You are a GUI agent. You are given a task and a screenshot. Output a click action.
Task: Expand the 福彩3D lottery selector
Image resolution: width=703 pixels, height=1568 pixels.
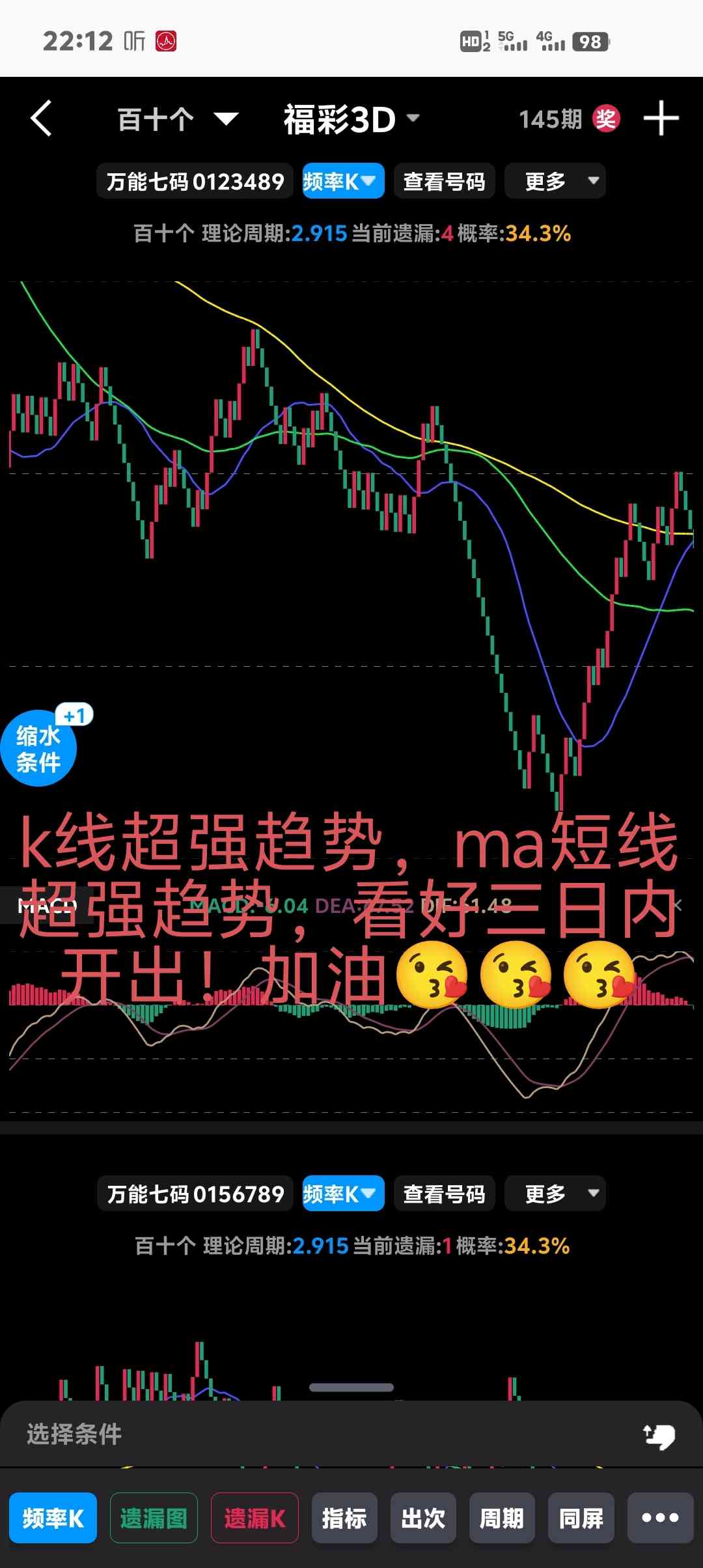(351, 119)
